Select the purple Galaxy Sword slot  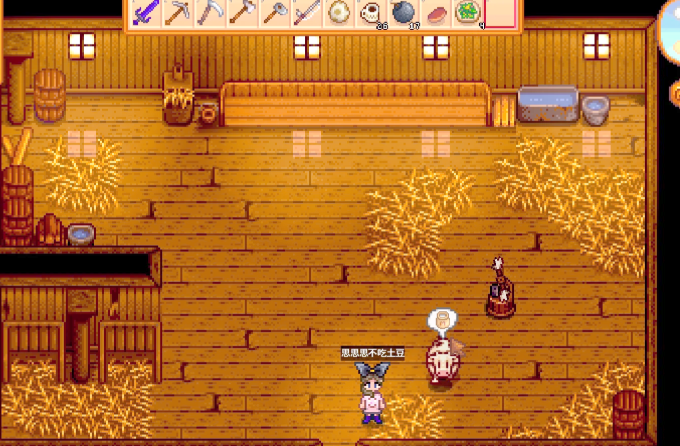(147, 13)
